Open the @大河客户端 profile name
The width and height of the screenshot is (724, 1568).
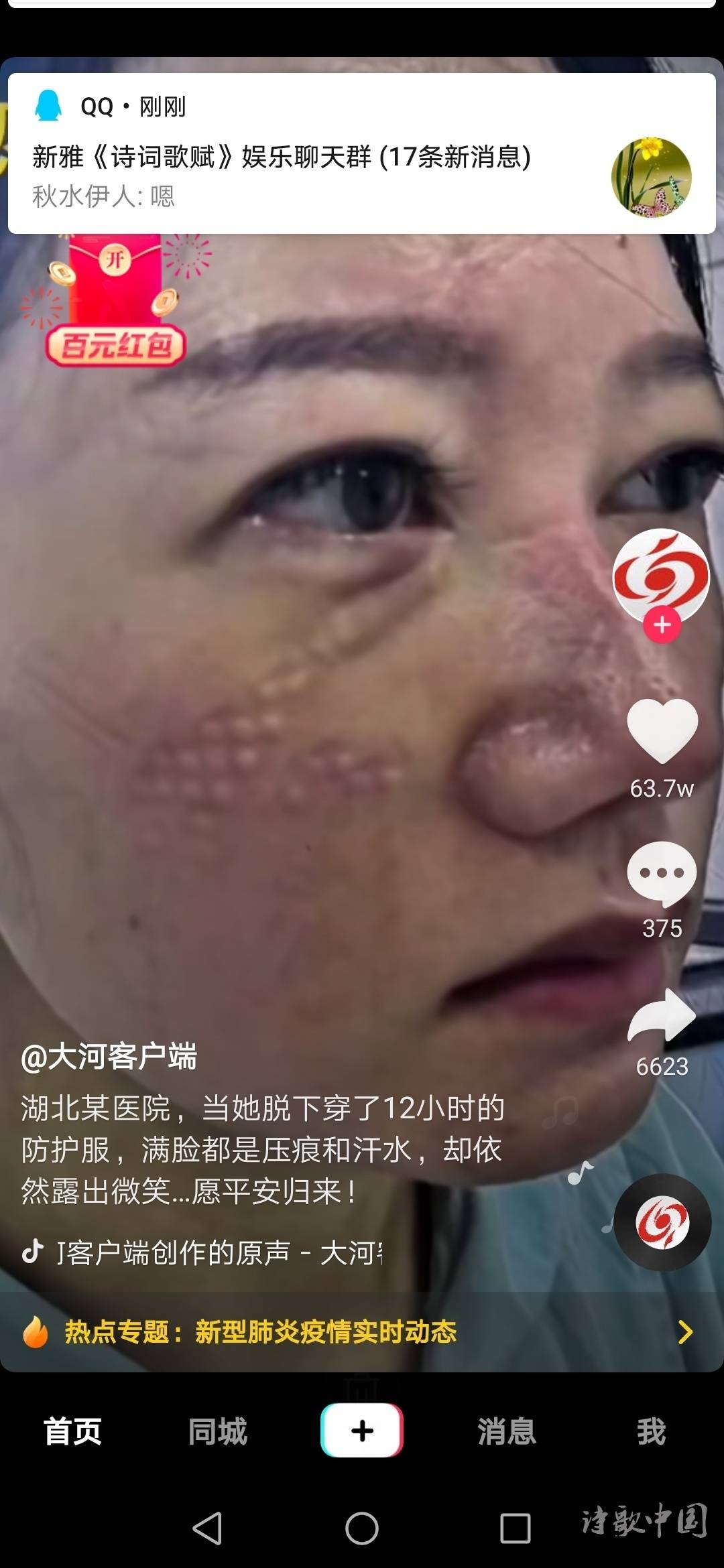(109, 1057)
